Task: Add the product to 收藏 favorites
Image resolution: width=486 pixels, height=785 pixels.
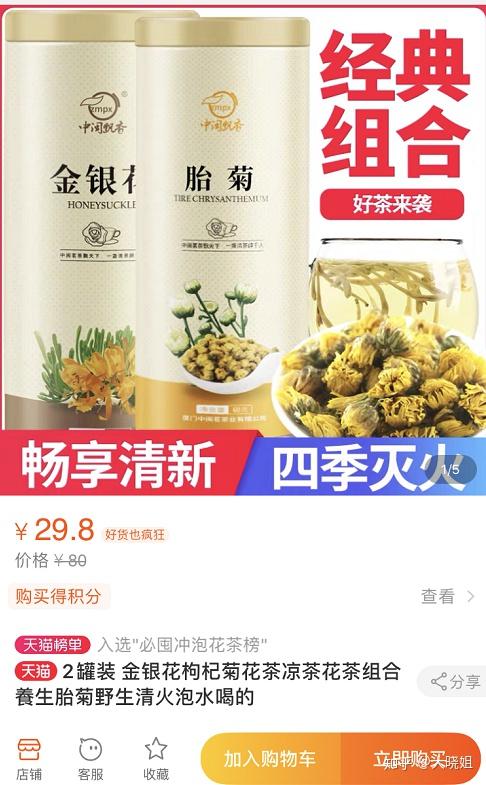Action: tap(156, 758)
